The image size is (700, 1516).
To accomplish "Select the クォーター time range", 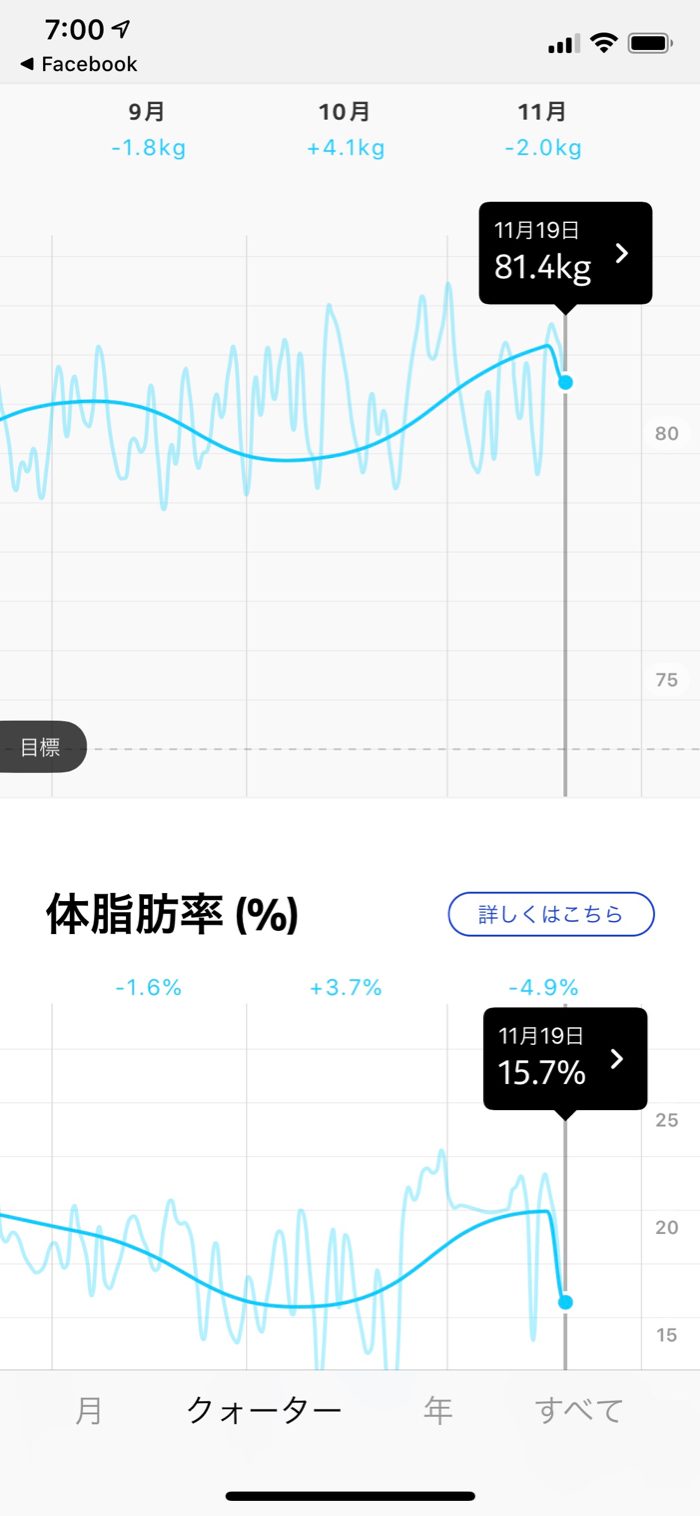I will coord(264,1410).
